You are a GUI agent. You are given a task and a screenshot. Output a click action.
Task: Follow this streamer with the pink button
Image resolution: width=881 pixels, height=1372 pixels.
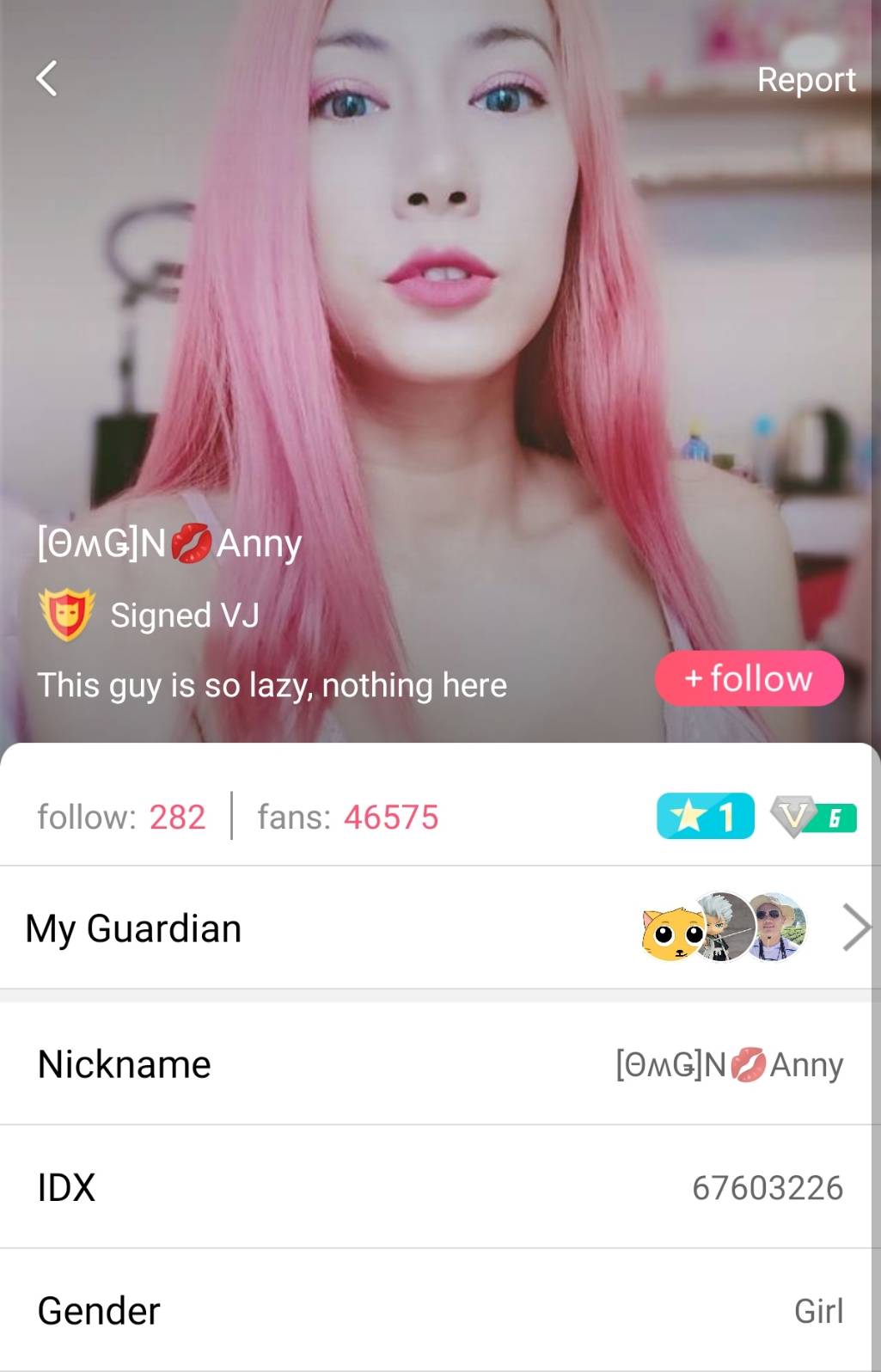(x=749, y=678)
